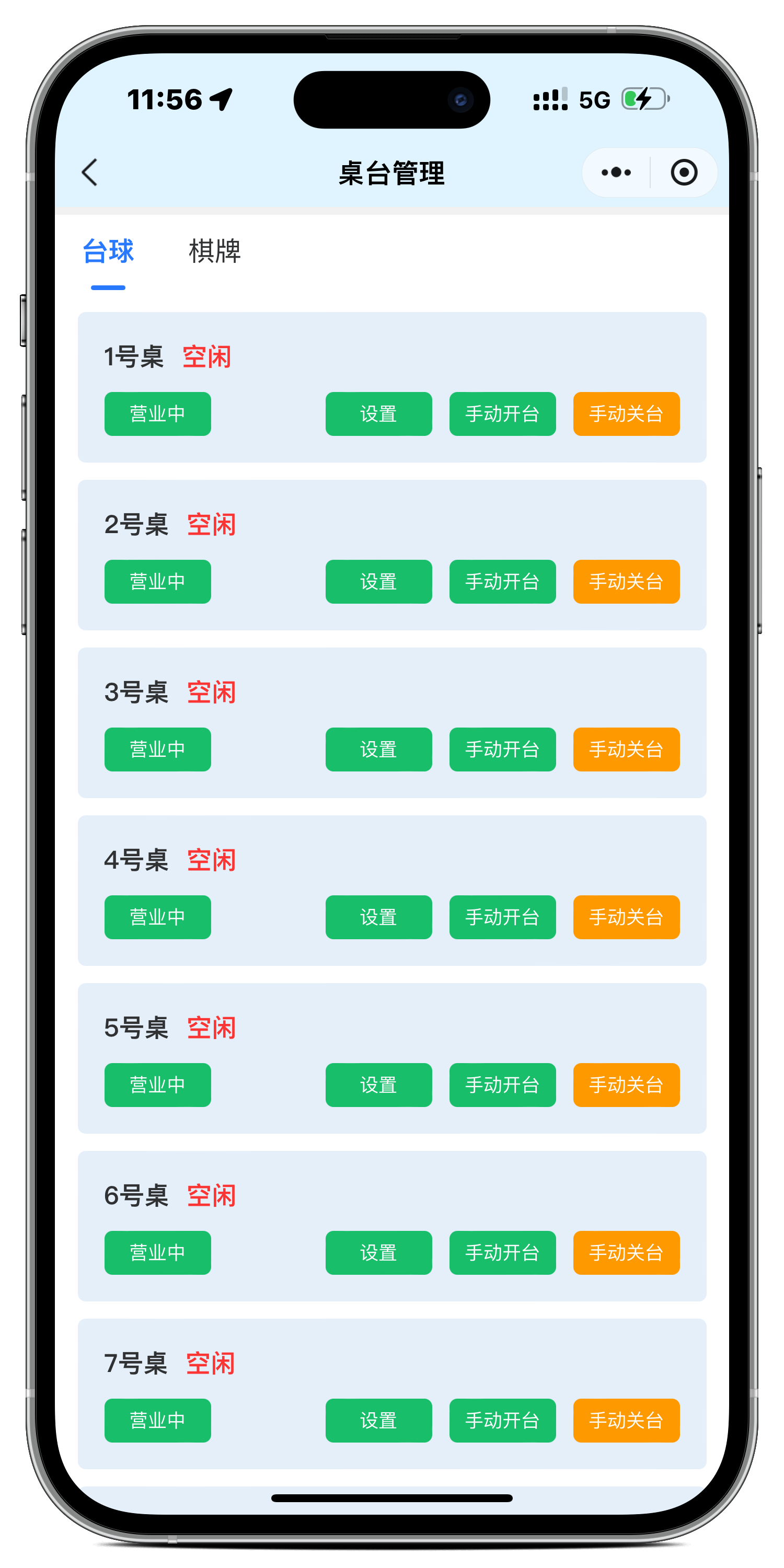Tap 手动关台 for 7号桌

(626, 1421)
